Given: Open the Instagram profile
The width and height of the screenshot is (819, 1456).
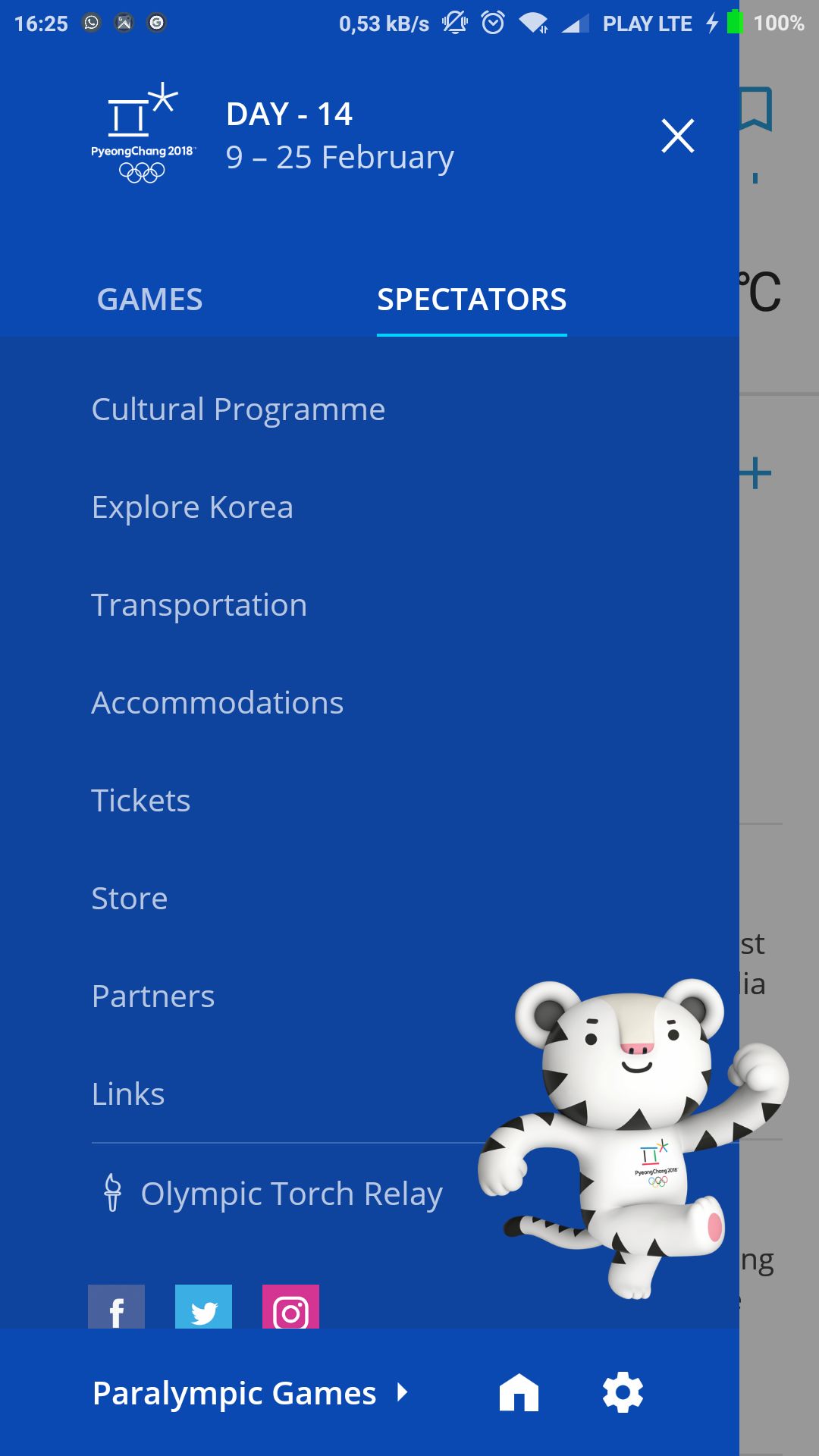Looking at the screenshot, I should click(x=290, y=1307).
